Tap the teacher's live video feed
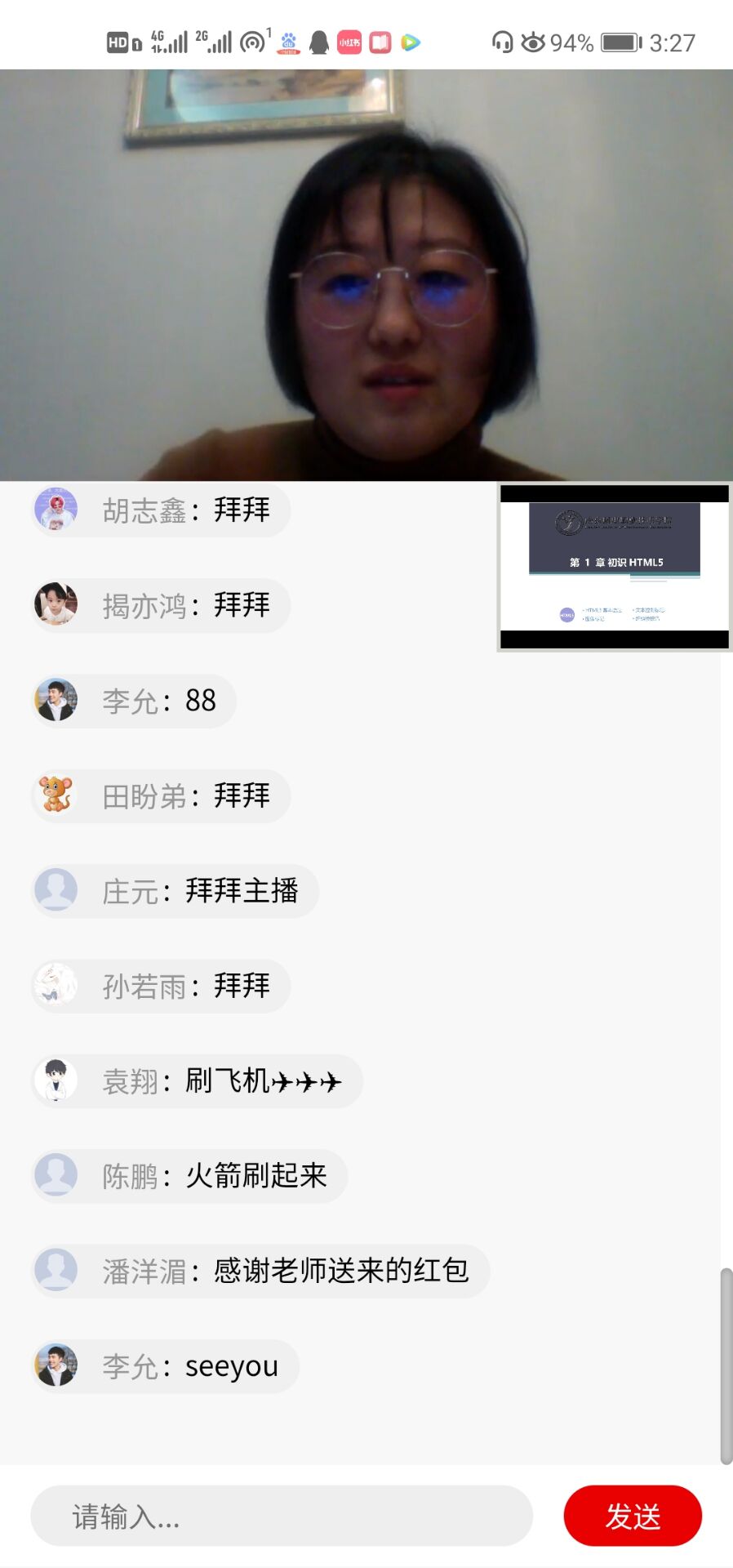Viewport: 733px width, 1568px height. click(x=366, y=274)
